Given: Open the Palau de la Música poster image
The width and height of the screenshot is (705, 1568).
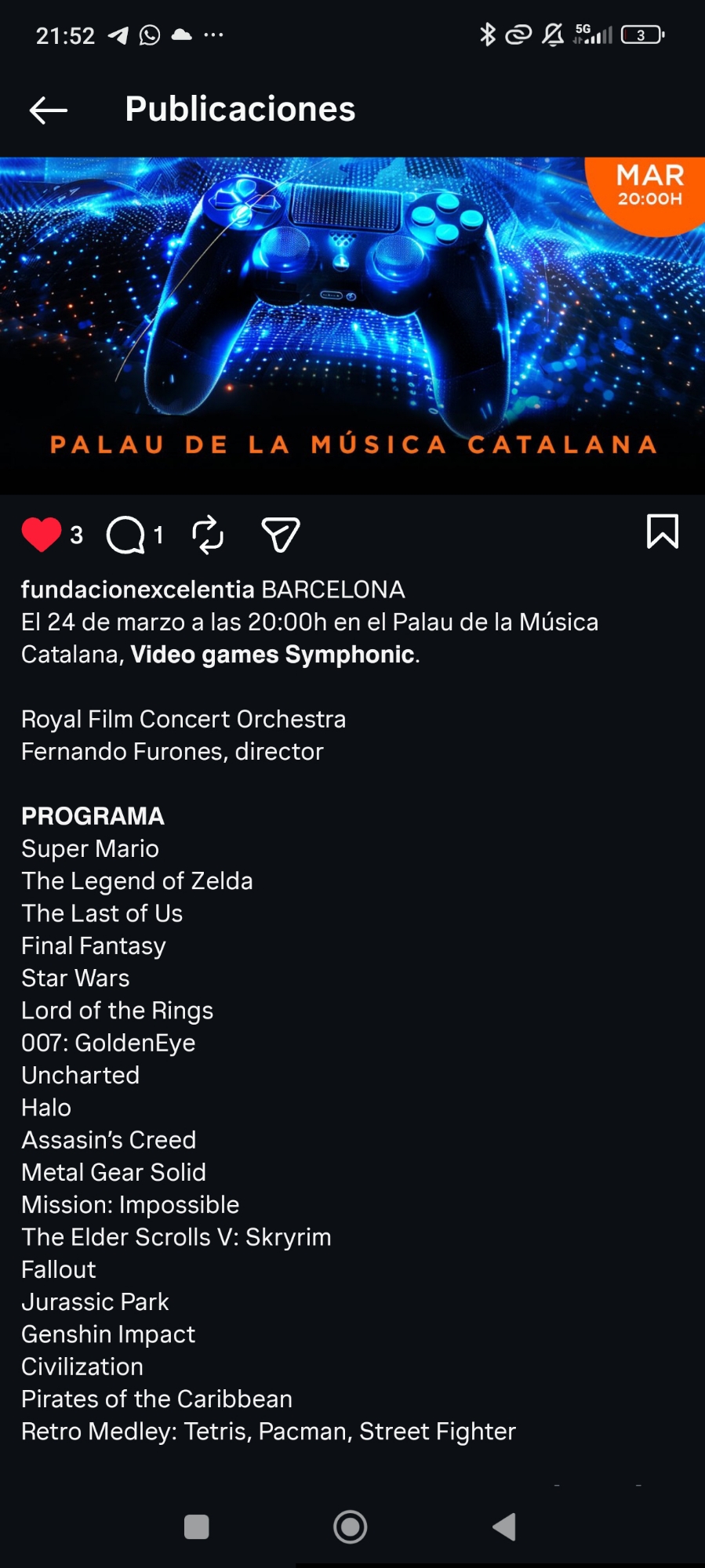Looking at the screenshot, I should [352, 325].
